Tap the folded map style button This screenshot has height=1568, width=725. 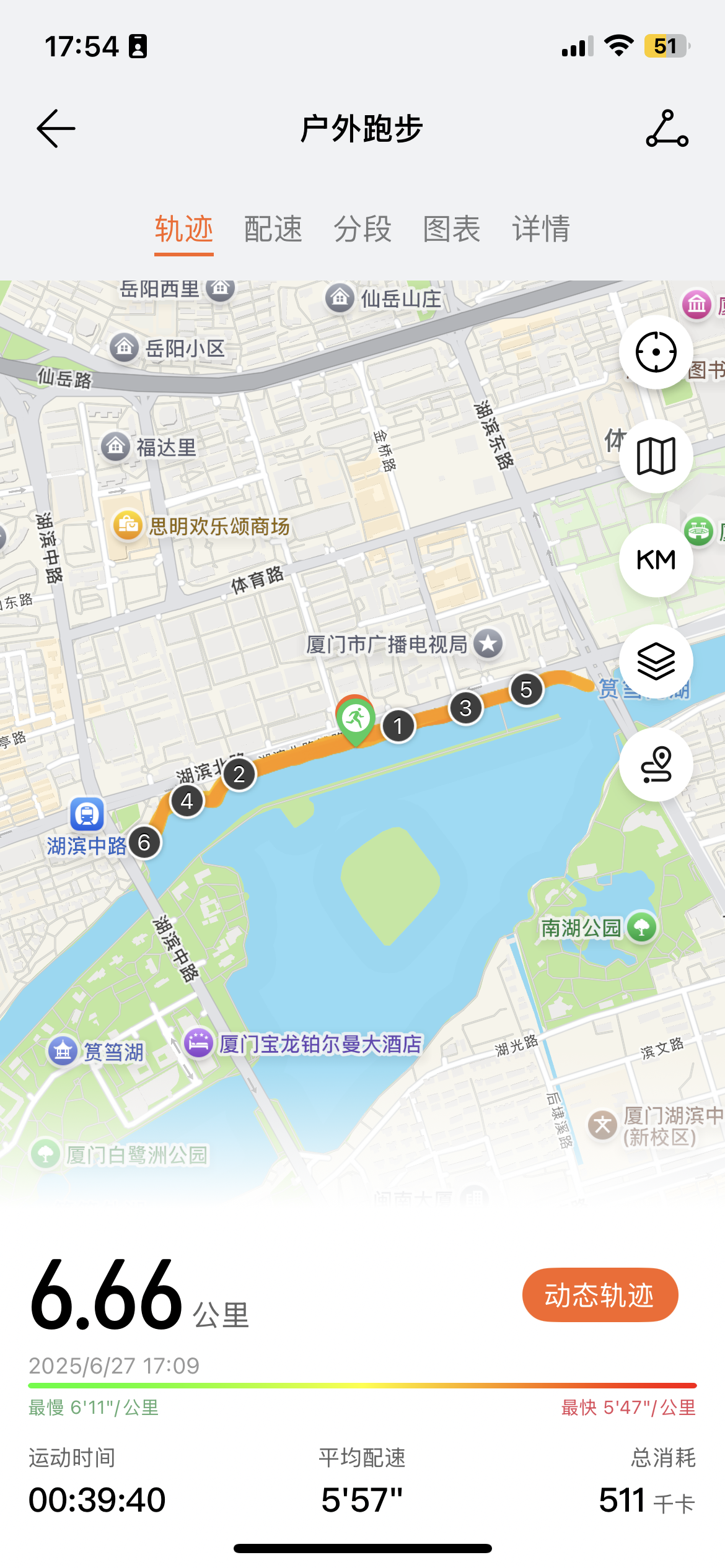click(x=656, y=456)
